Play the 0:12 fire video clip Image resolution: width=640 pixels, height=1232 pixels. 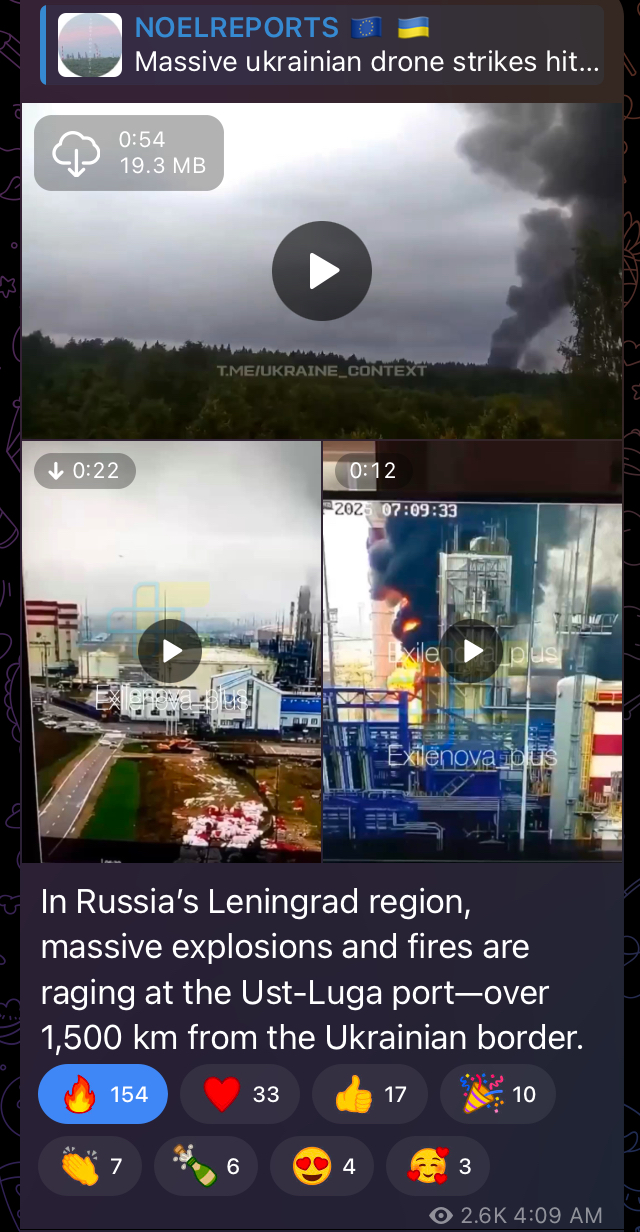pos(472,651)
